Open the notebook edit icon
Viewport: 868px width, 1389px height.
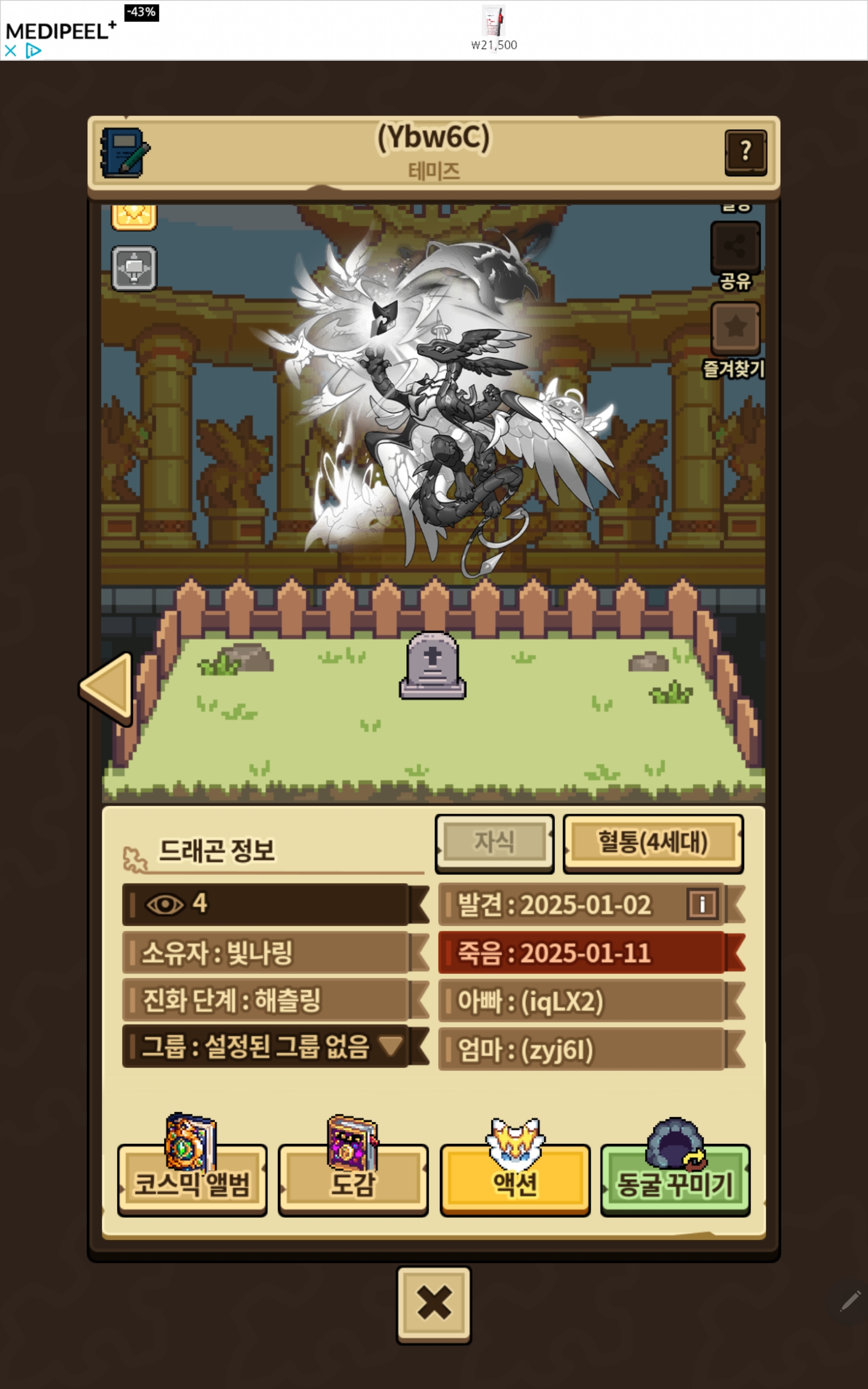pos(125,152)
